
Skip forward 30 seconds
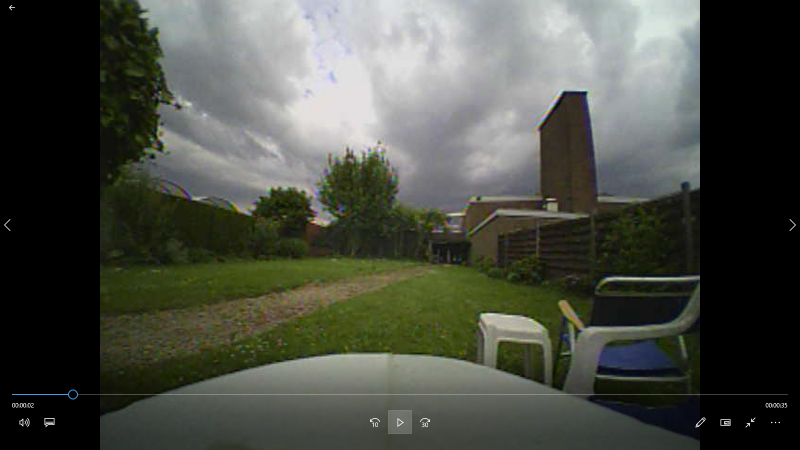tap(425, 422)
